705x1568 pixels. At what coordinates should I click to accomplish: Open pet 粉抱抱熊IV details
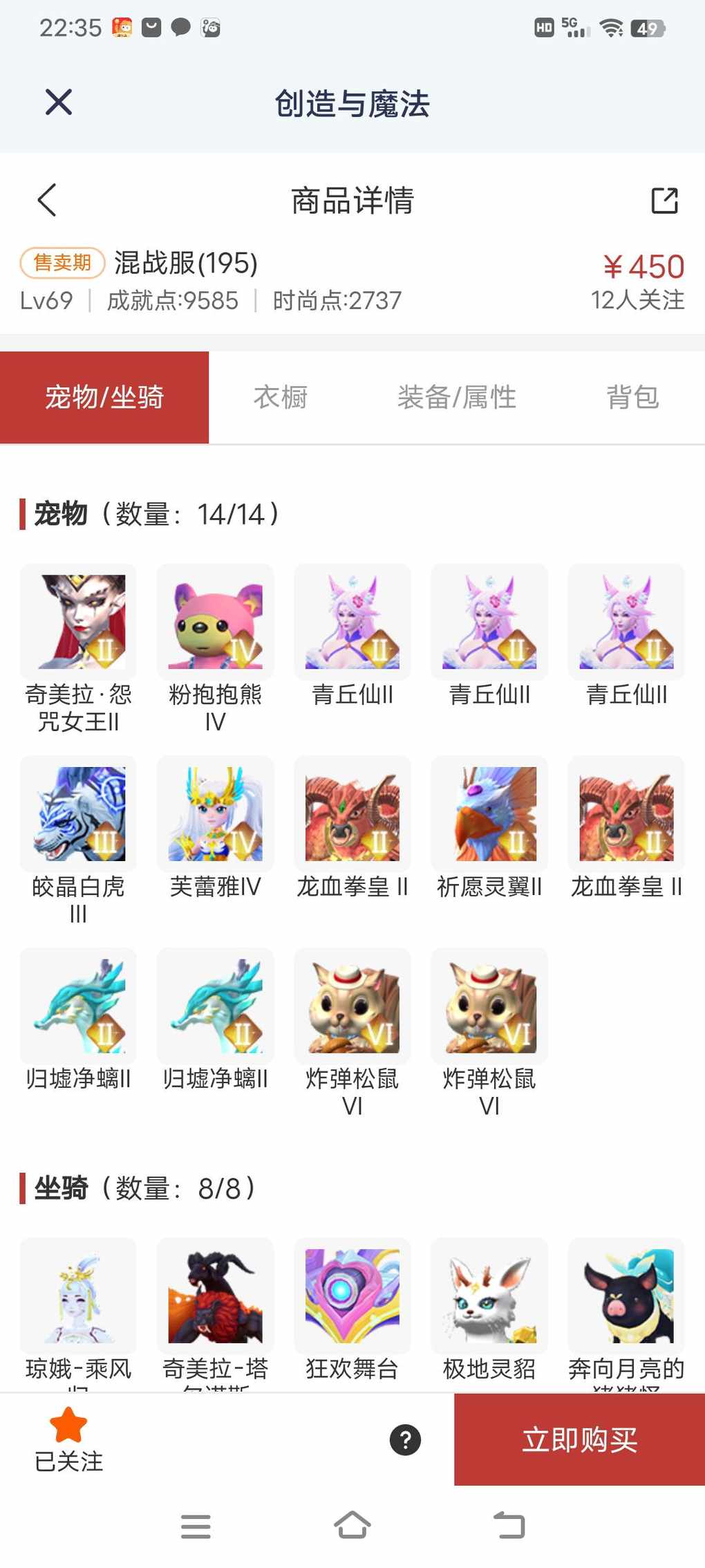click(x=215, y=622)
